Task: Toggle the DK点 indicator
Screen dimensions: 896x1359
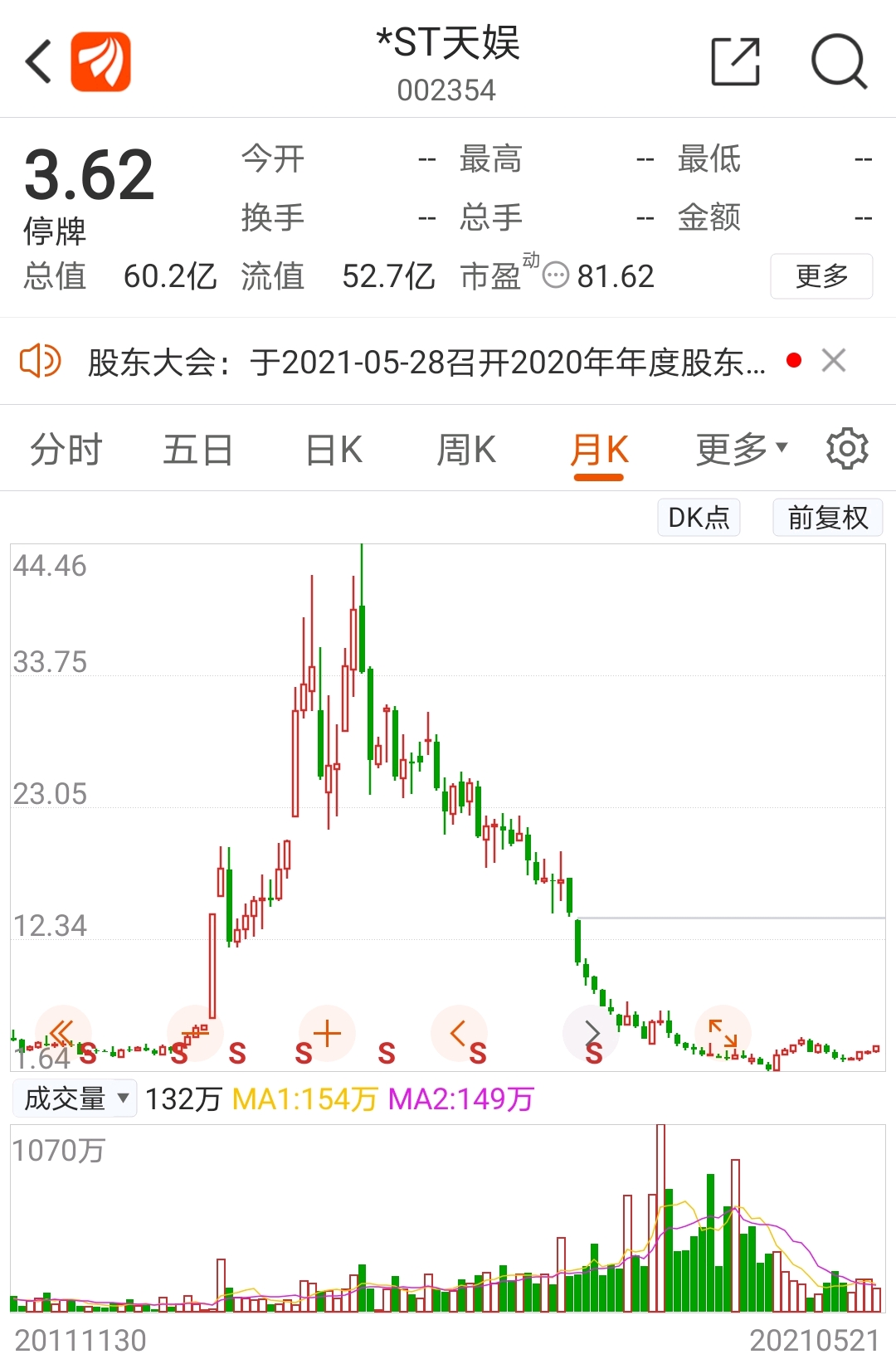Action: (699, 518)
